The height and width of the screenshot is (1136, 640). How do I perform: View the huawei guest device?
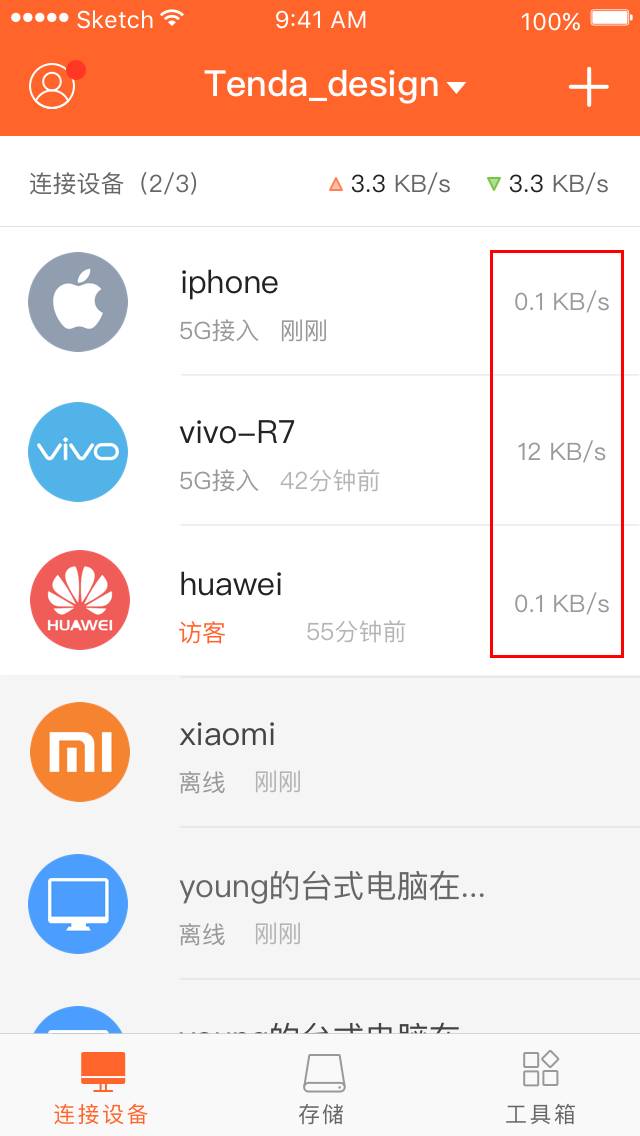pyautogui.click(x=320, y=602)
